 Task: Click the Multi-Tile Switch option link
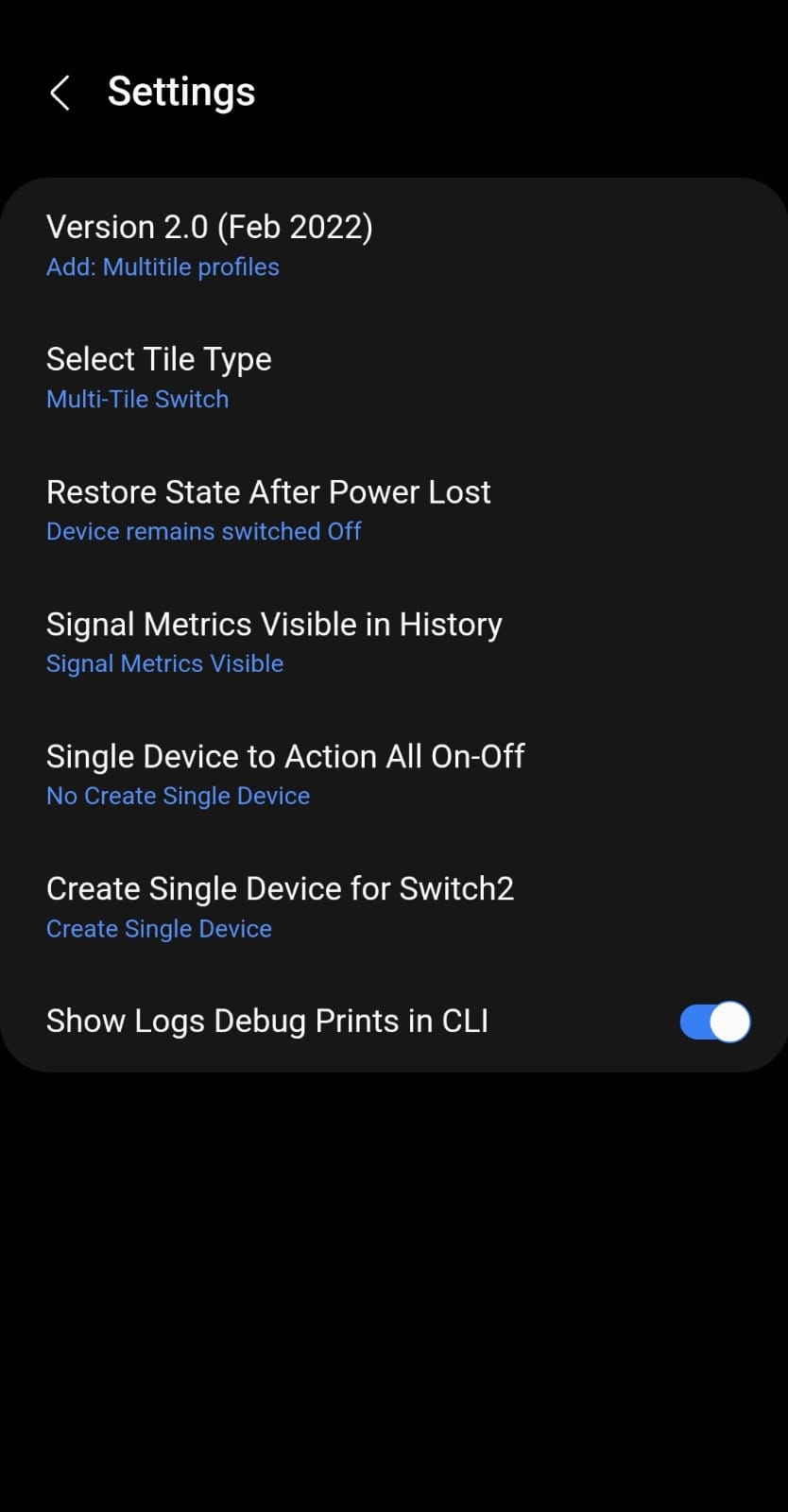137,399
